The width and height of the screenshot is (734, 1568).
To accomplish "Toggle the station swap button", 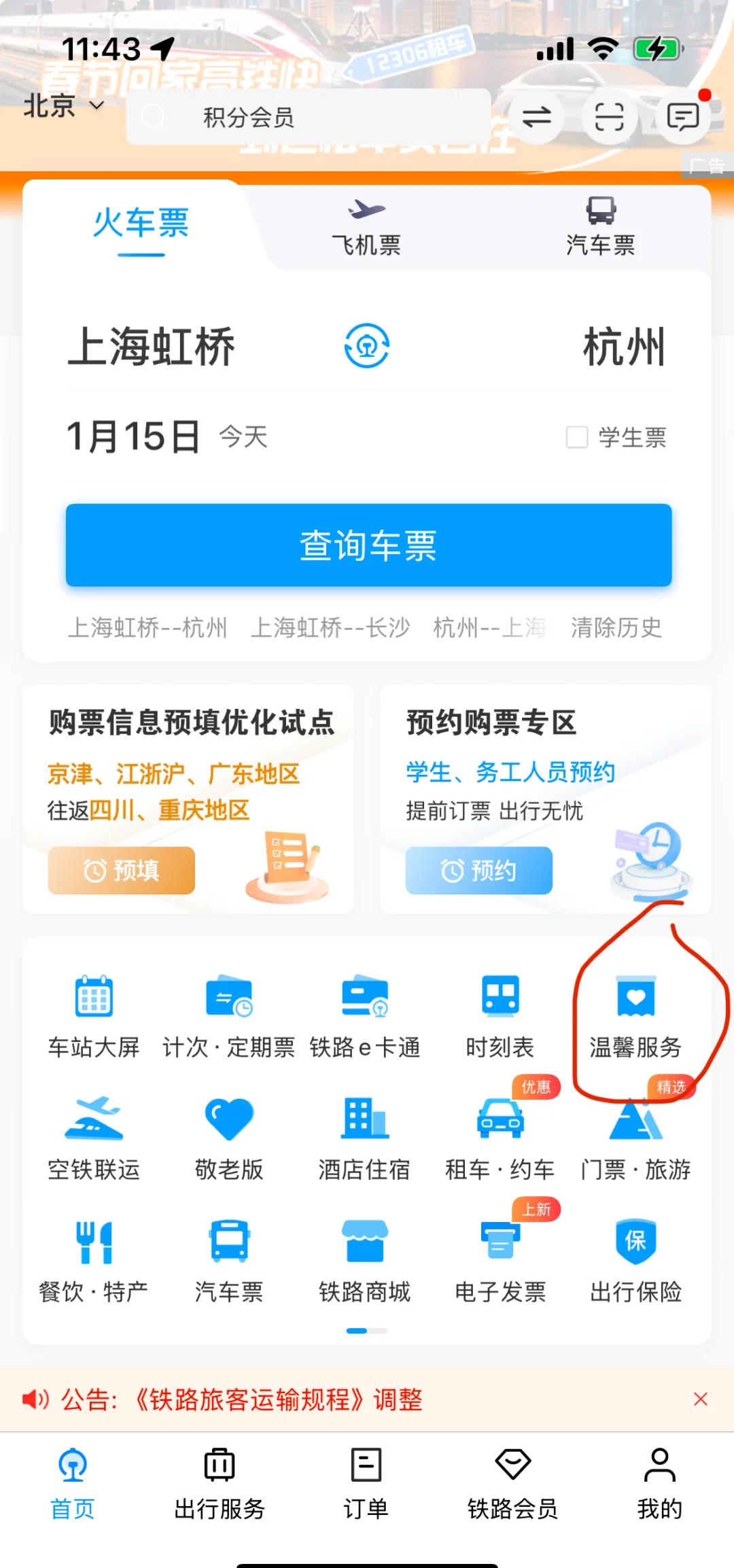I will pos(366,345).
